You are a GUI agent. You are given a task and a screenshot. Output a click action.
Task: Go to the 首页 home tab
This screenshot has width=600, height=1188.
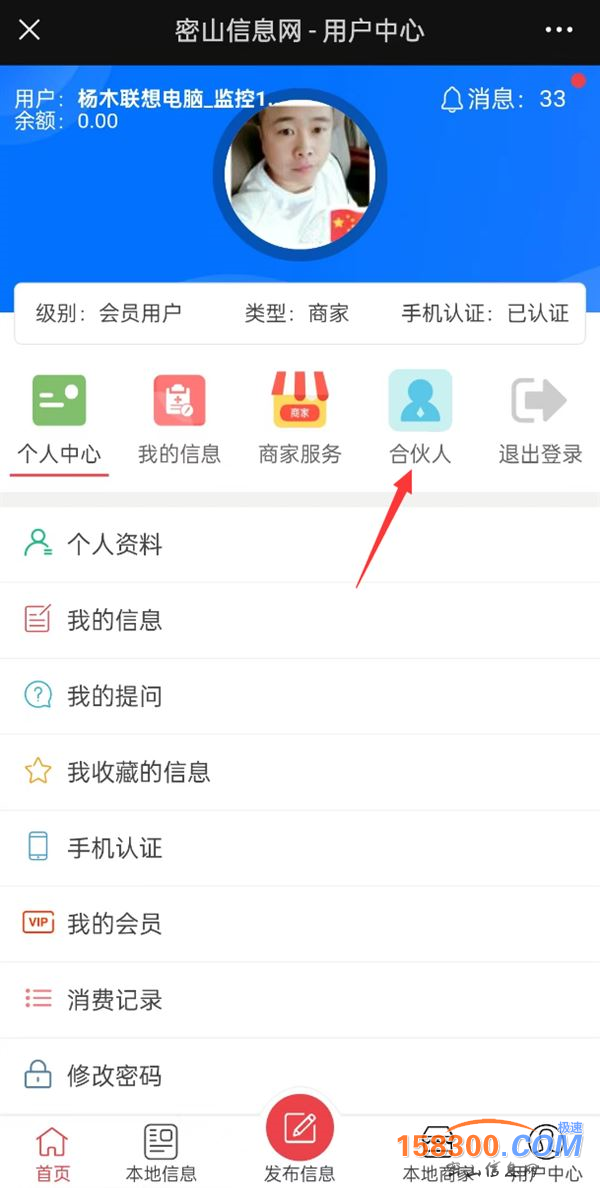click(x=52, y=1153)
